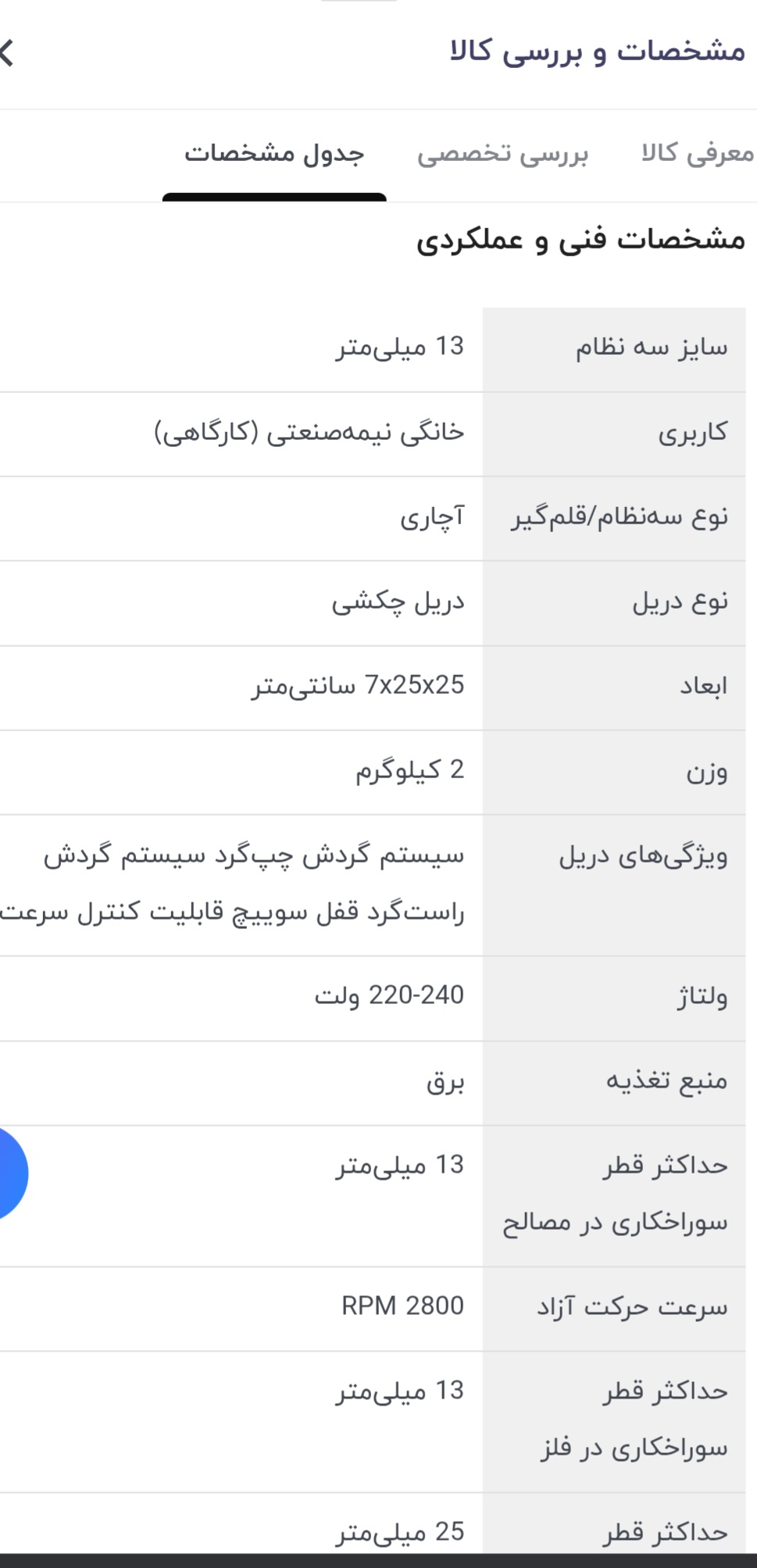Select the جدول مشخصات tab
Viewport: 757px width, 1568px height.
[274, 153]
